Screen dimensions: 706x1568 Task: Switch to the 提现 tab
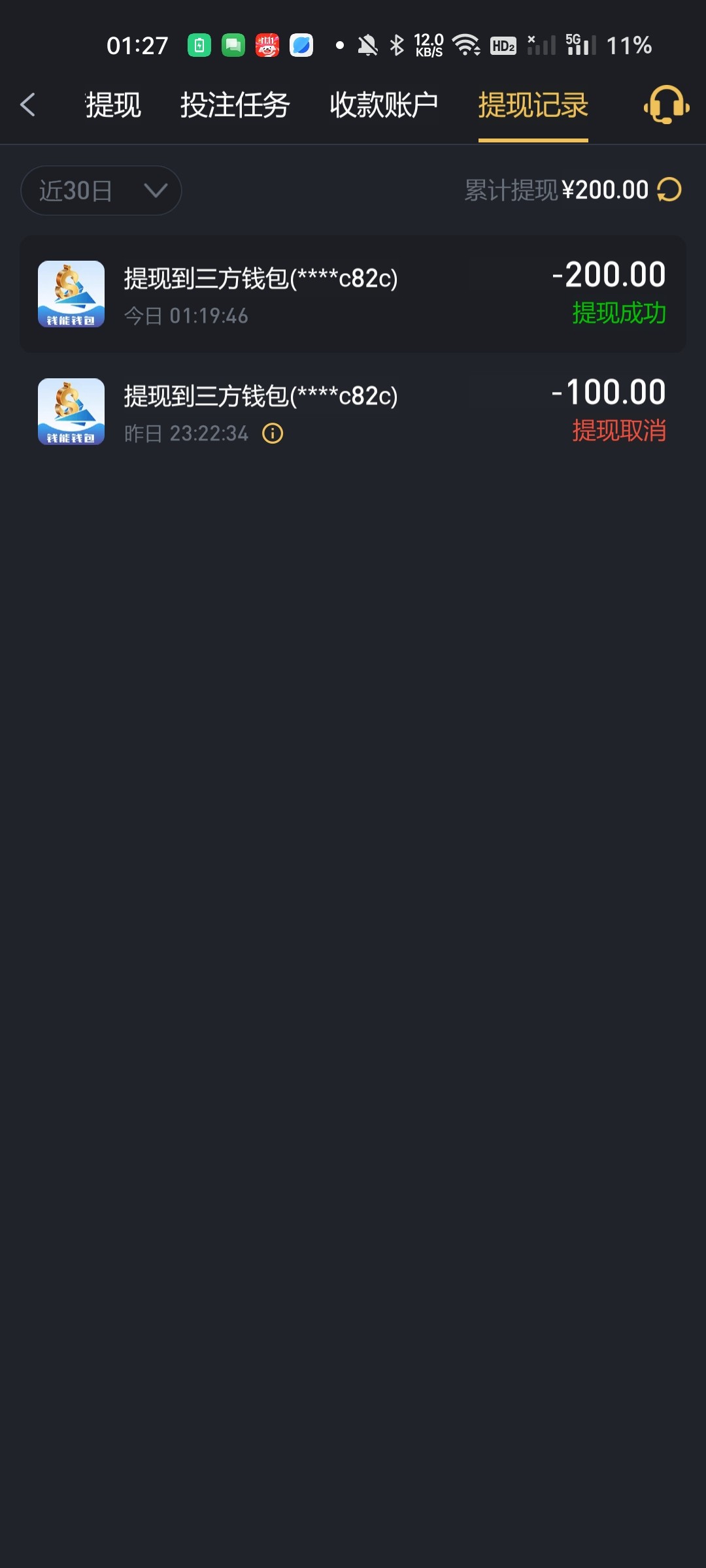tap(113, 105)
